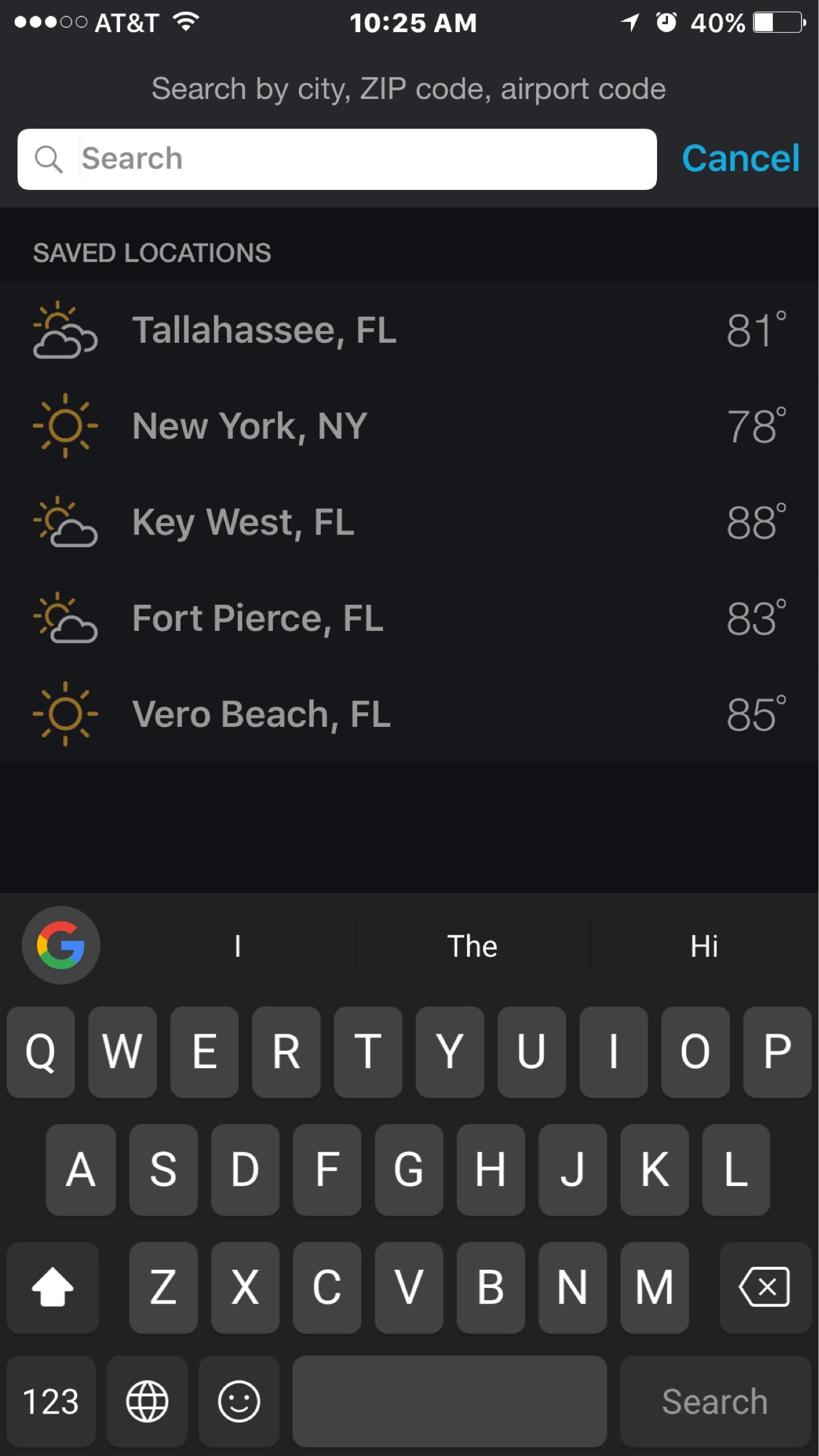
Task: Submit with the keyboard Search key
Action: [715, 1401]
